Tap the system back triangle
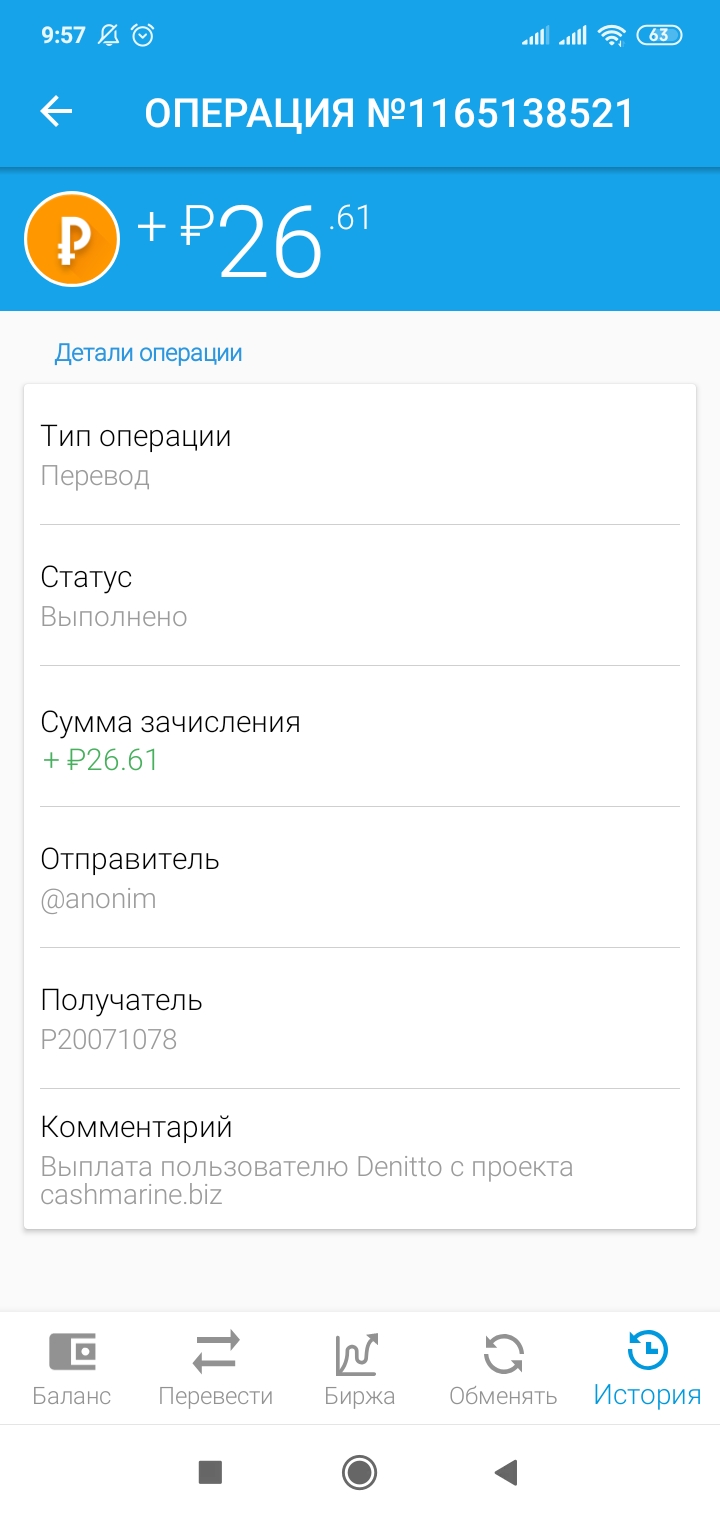This screenshot has height=1520, width=720. pyautogui.click(x=506, y=1472)
